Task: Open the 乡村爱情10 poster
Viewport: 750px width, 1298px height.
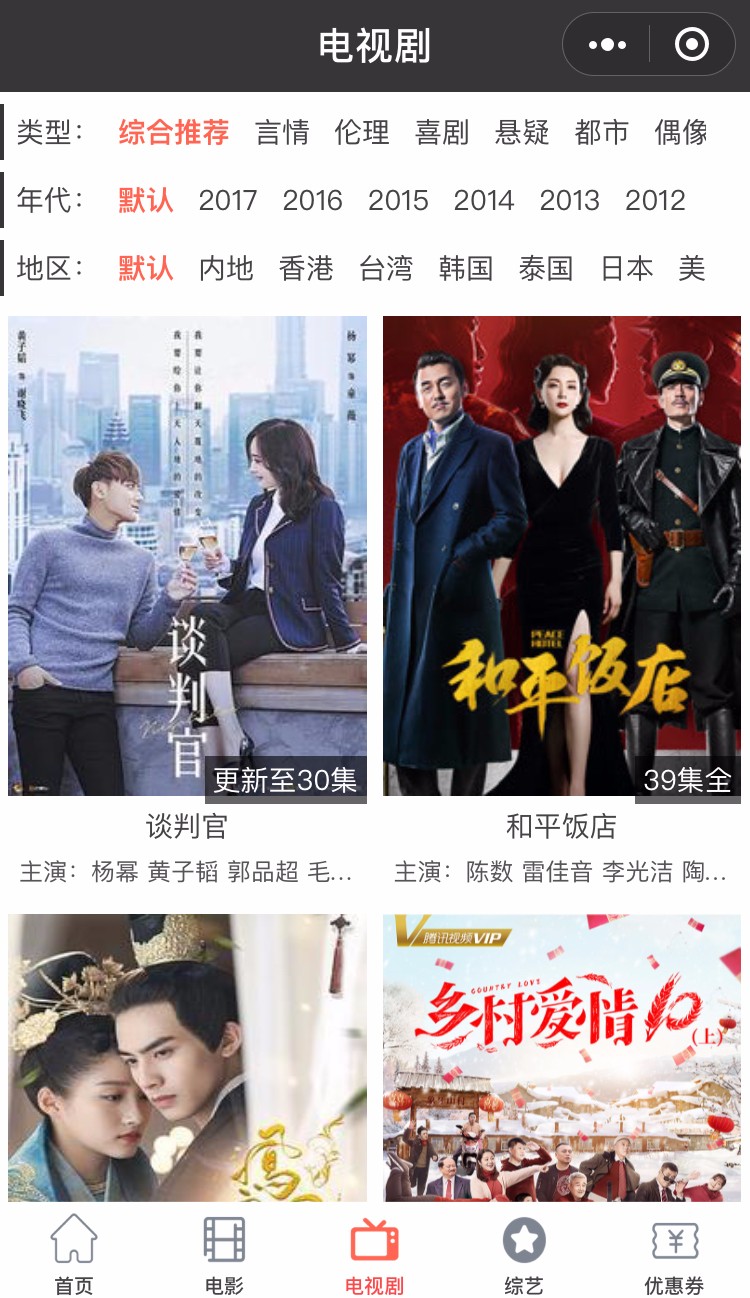Action: pyautogui.click(x=562, y=1058)
